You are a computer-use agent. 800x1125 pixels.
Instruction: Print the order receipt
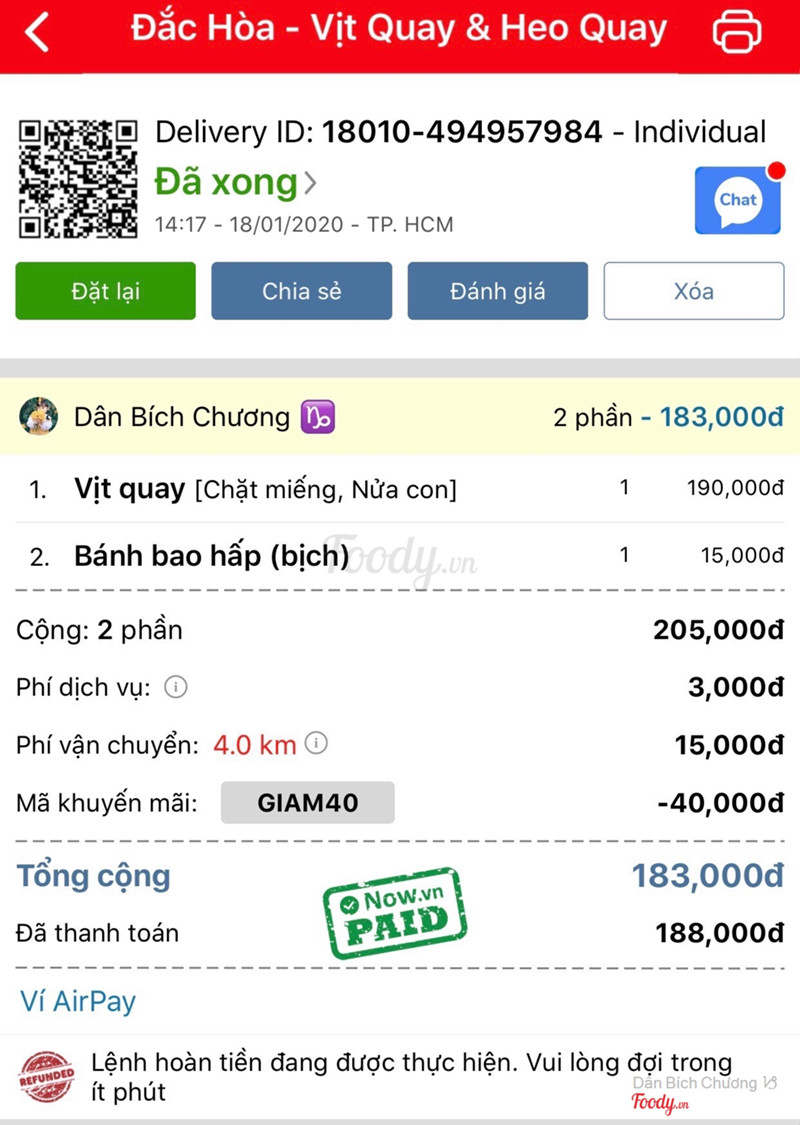point(737,33)
